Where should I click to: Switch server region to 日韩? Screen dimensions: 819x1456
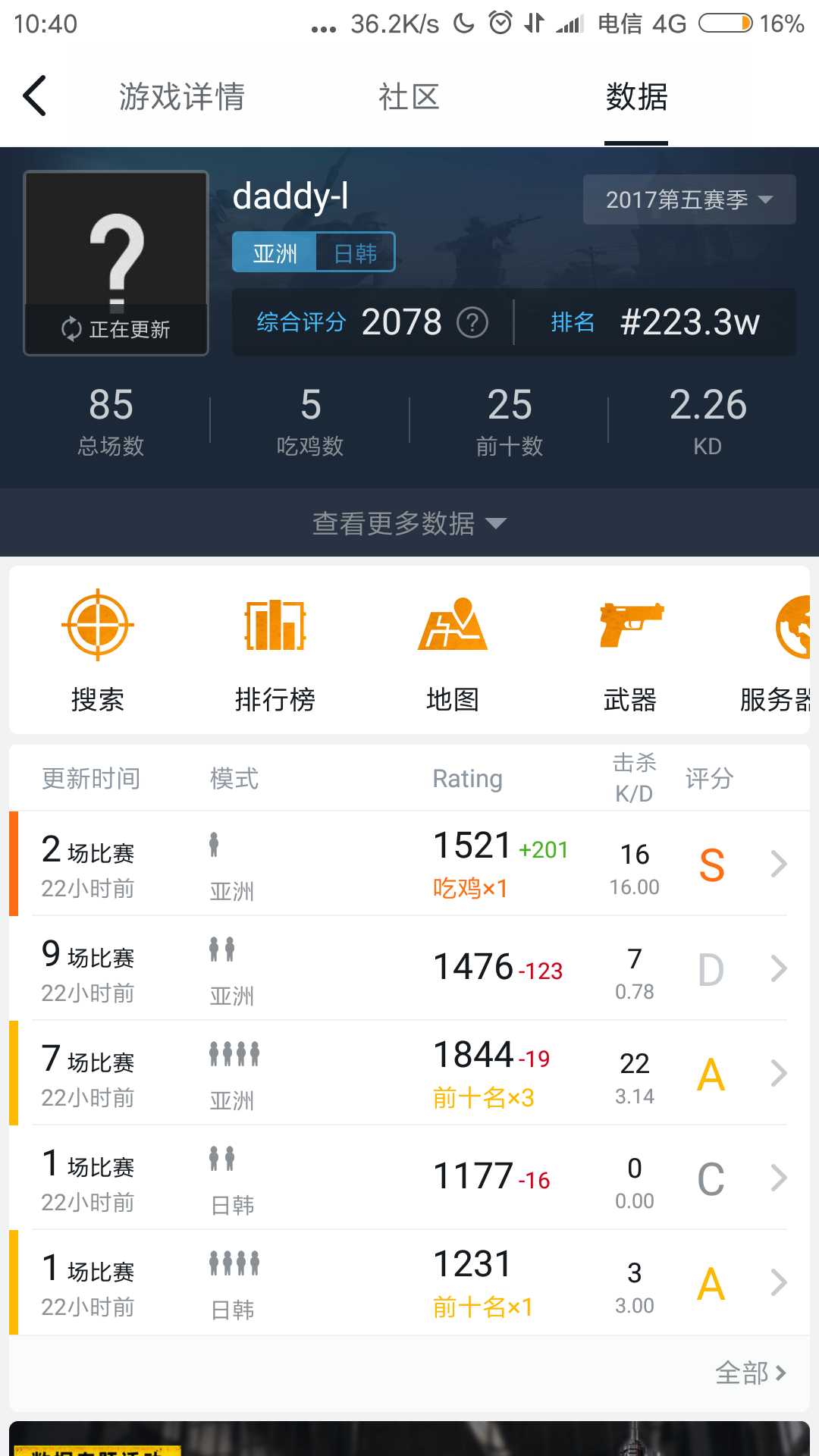coord(355,253)
